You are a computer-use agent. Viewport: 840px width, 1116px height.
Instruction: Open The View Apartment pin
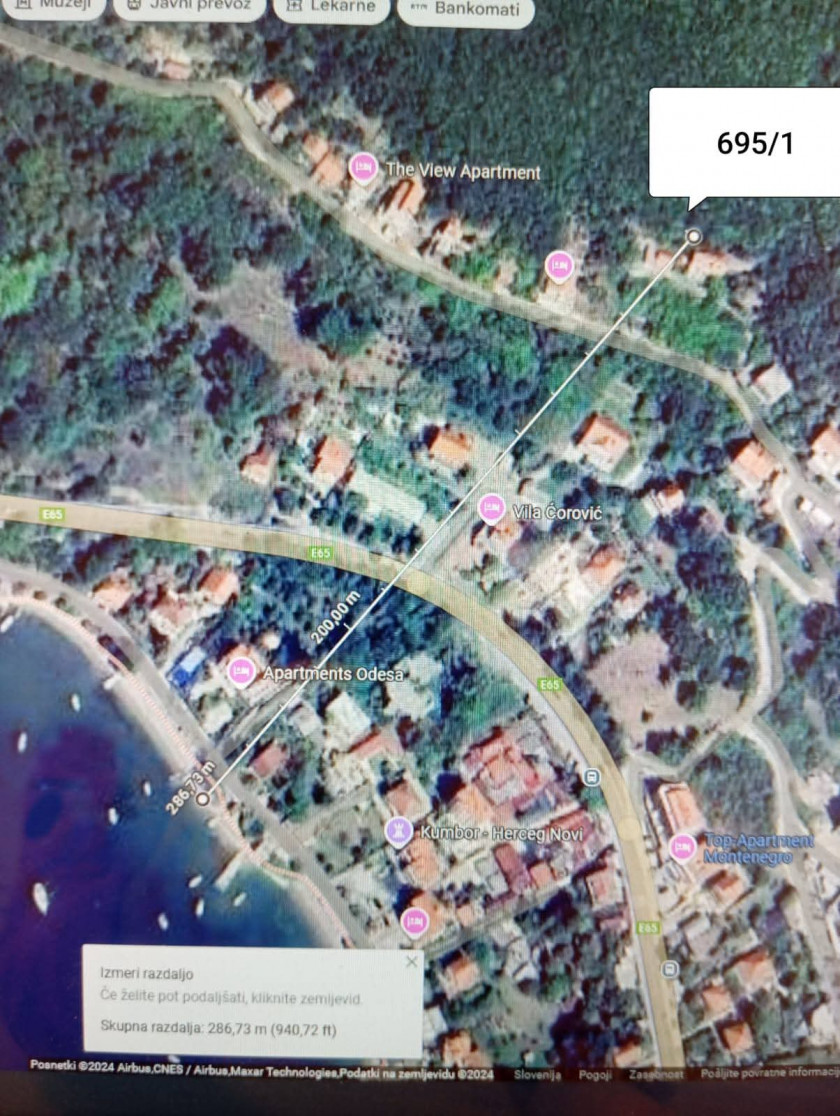(364, 167)
